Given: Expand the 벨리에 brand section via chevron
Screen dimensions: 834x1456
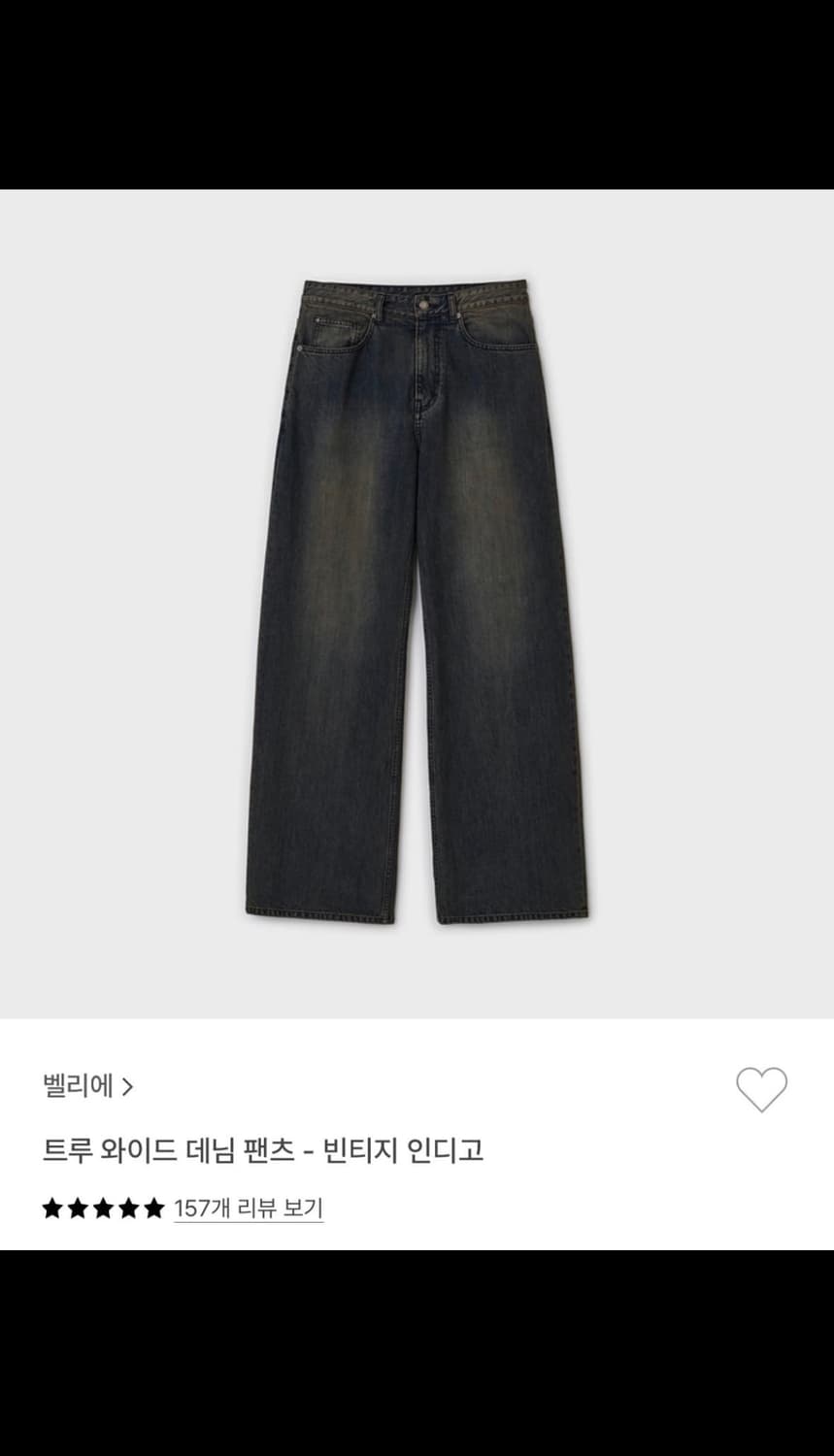Looking at the screenshot, I should (129, 1087).
